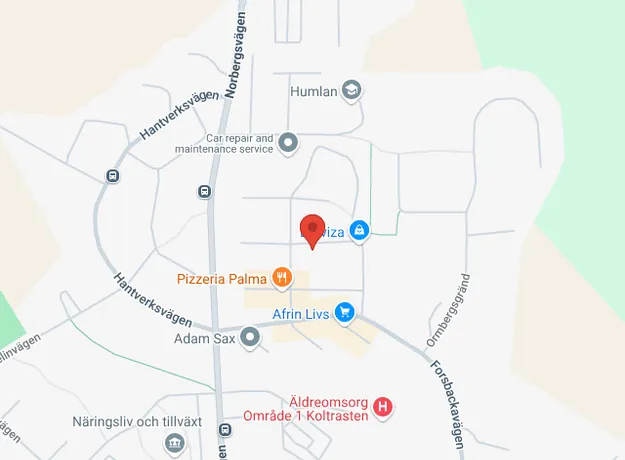Select the bus stop on Norbergsvägen
This screenshot has width=625, height=460.
[204, 192]
